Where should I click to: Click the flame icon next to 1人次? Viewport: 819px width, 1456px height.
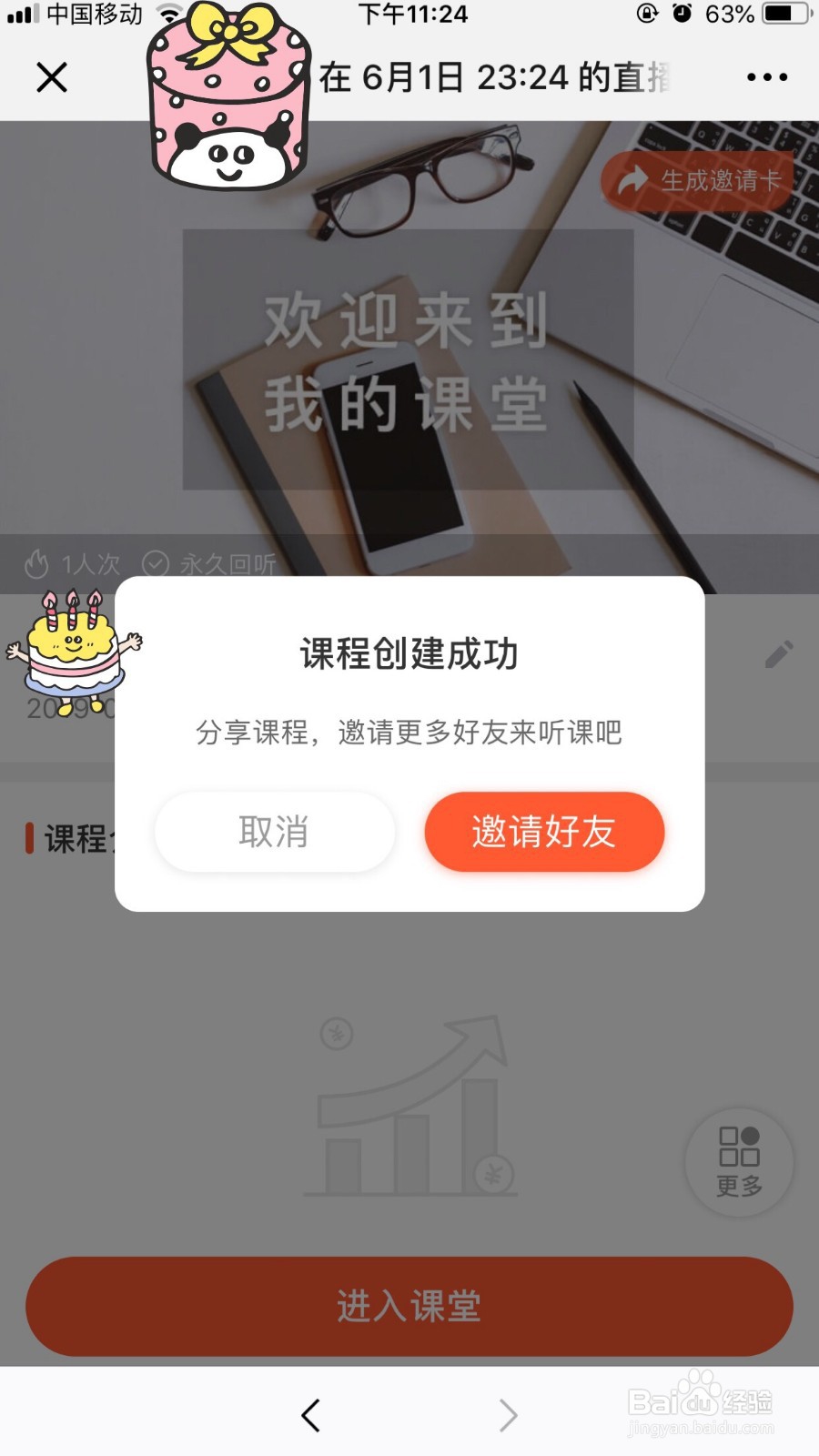35,564
